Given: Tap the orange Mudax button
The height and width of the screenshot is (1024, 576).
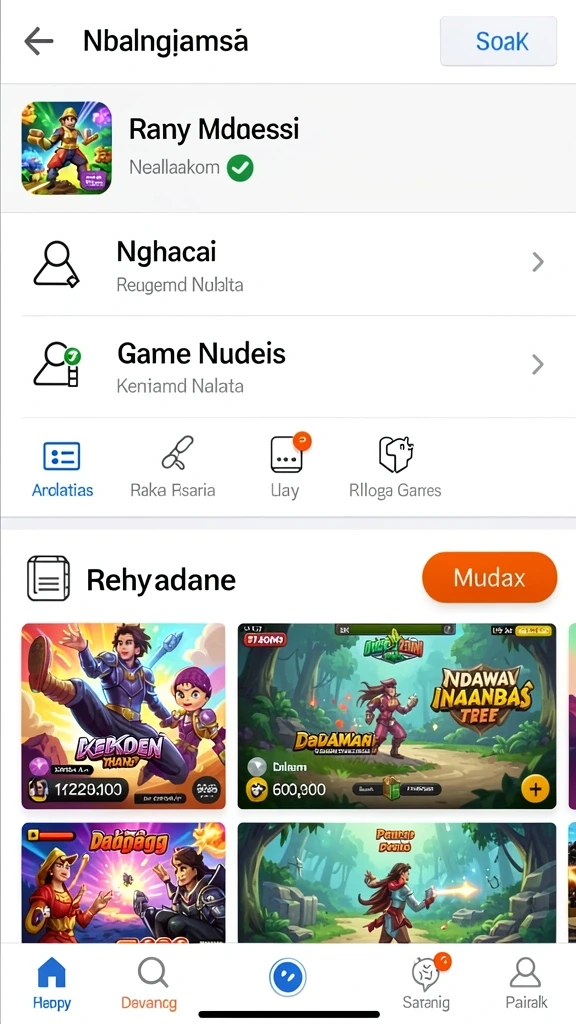Looking at the screenshot, I should click(x=490, y=577).
